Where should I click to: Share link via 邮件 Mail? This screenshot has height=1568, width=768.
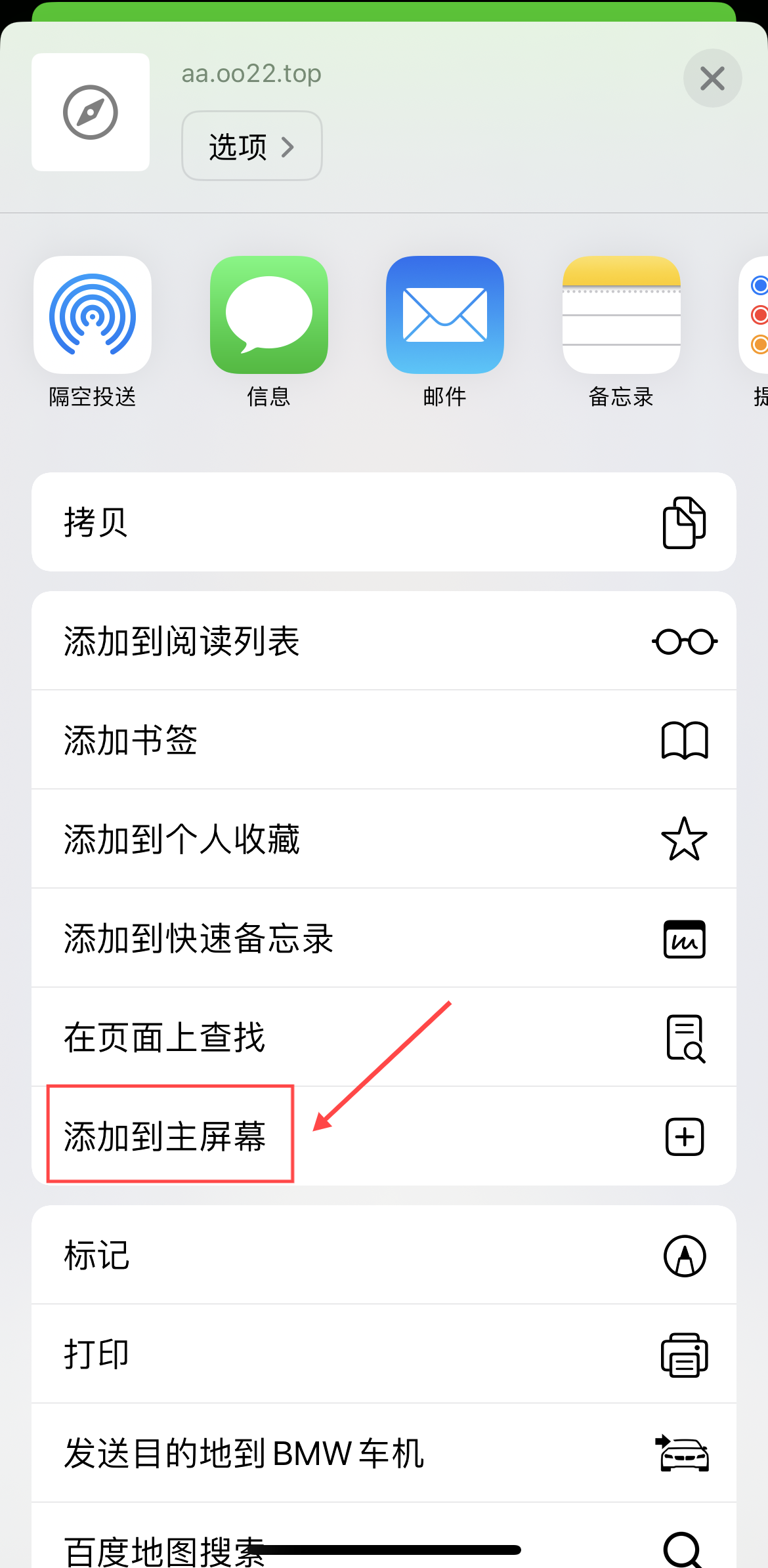click(x=444, y=316)
